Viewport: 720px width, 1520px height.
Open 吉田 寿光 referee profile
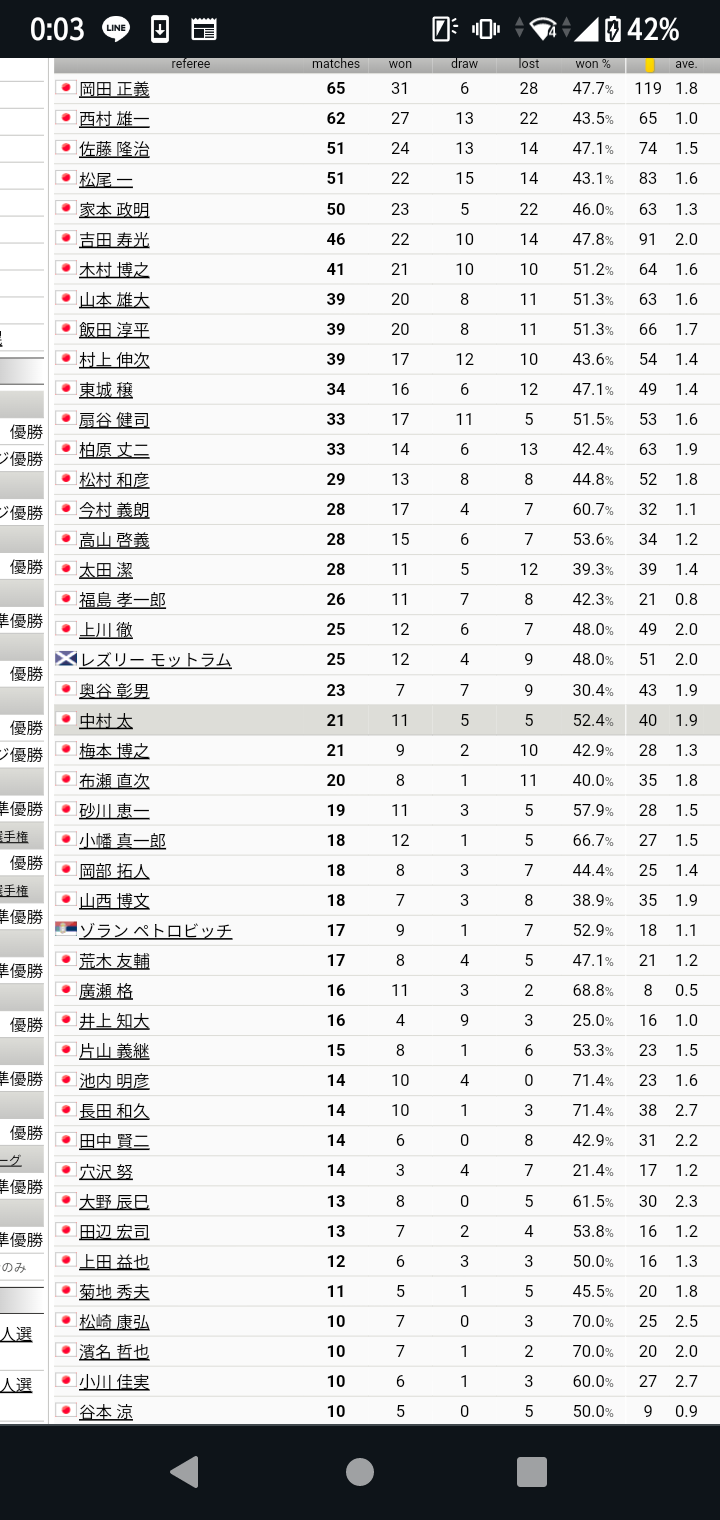pos(114,239)
